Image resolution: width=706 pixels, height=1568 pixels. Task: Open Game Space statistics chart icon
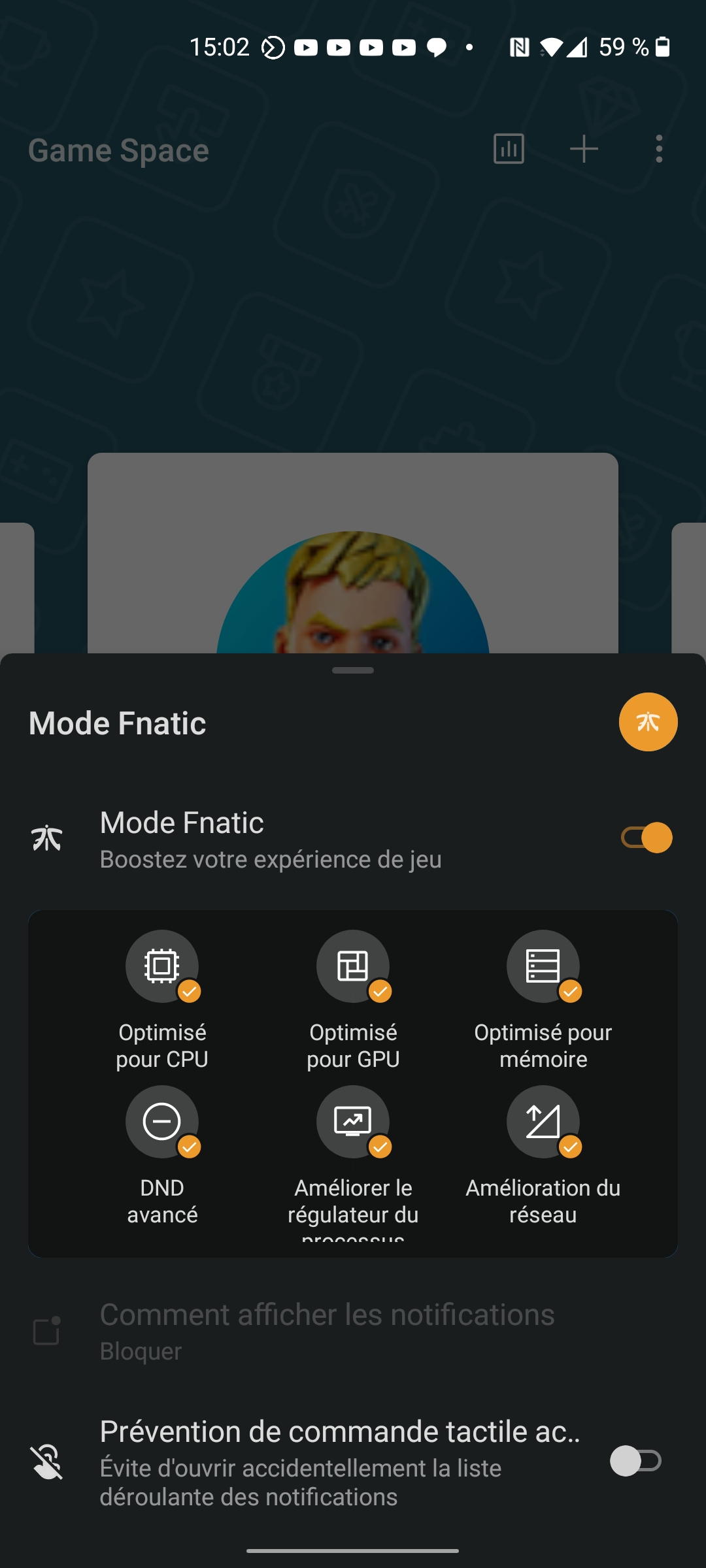coord(509,149)
